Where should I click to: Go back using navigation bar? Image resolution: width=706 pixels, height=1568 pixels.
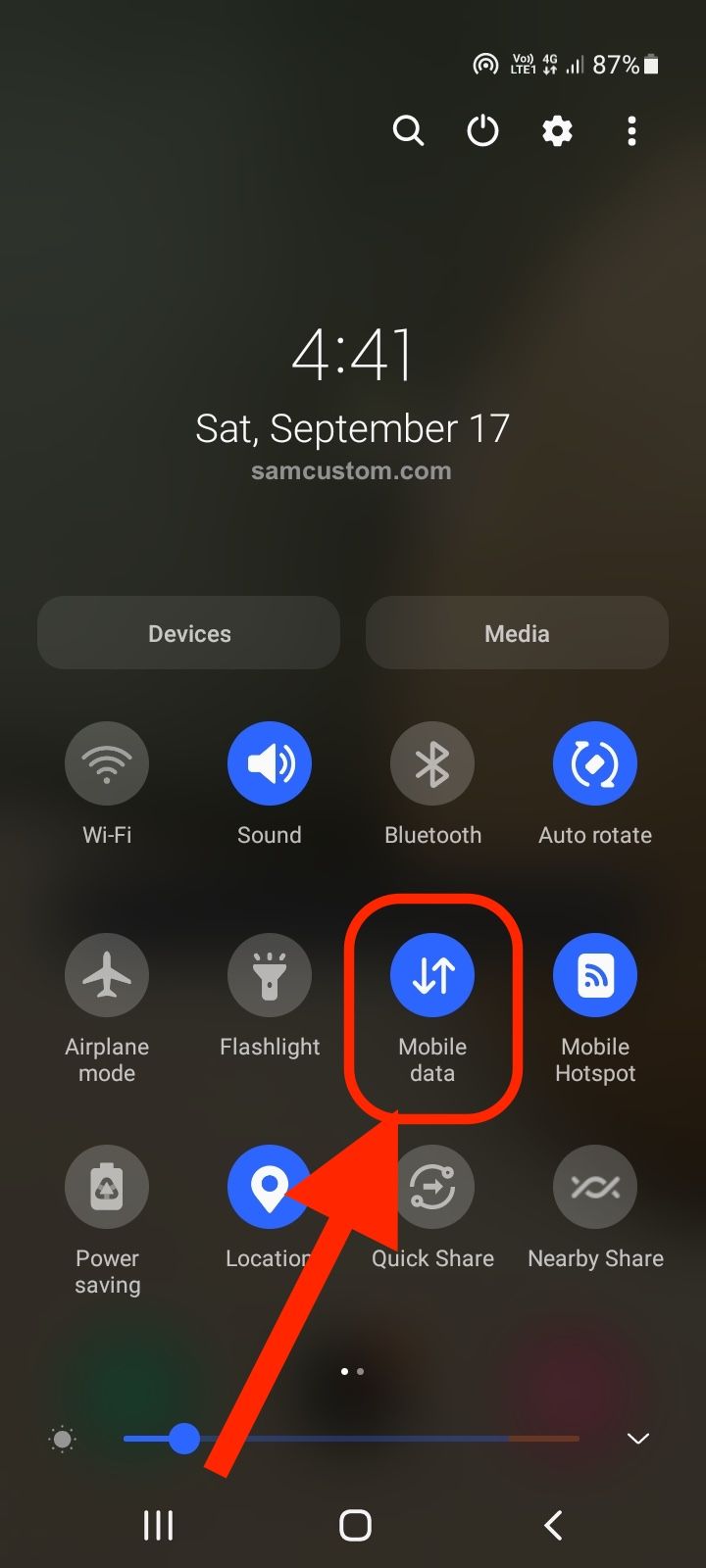[553, 1525]
